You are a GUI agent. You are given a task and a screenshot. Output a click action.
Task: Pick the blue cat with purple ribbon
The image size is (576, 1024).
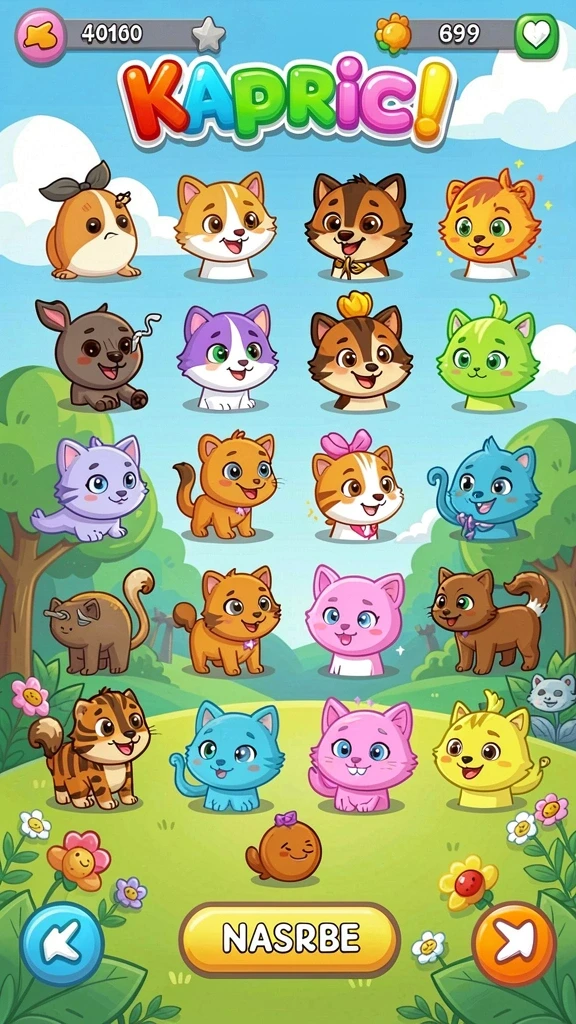485,489
